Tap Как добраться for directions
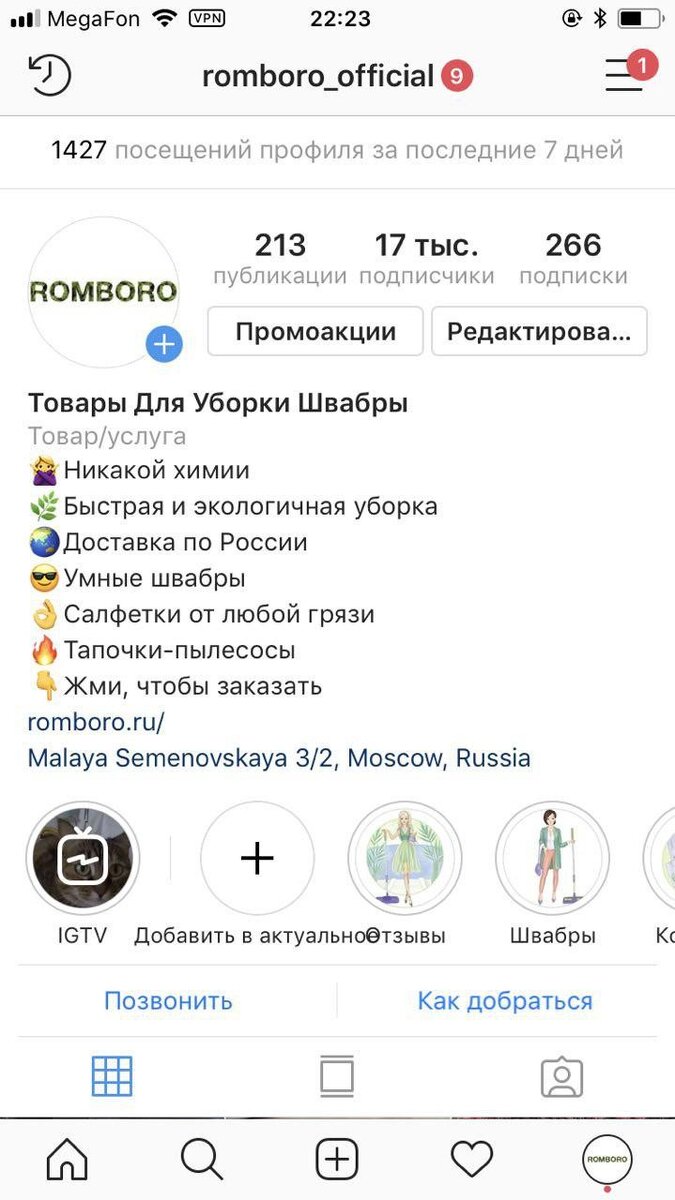Image resolution: width=675 pixels, height=1200 pixels. [505, 1000]
